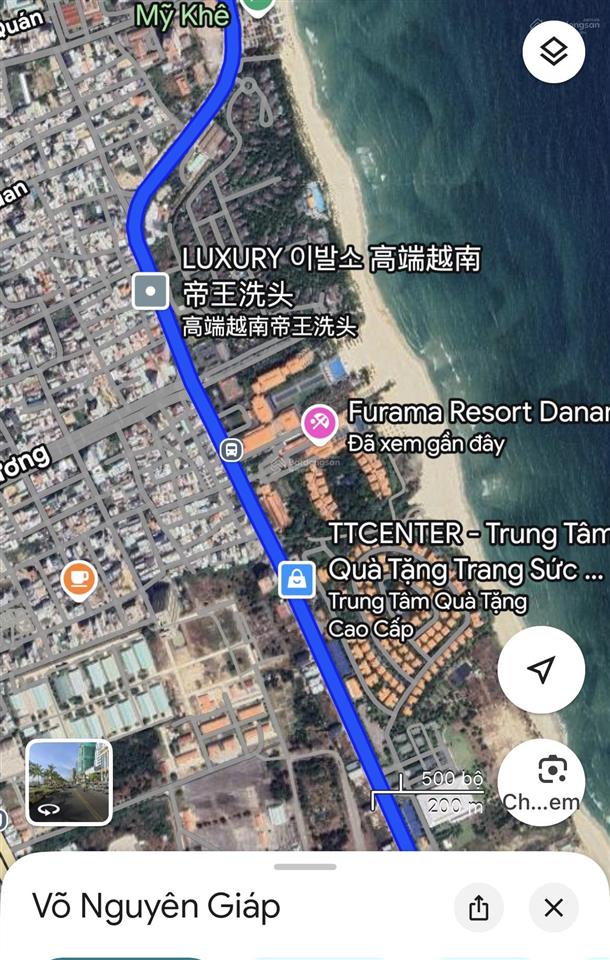Select the coffee shop map pin

click(x=79, y=577)
